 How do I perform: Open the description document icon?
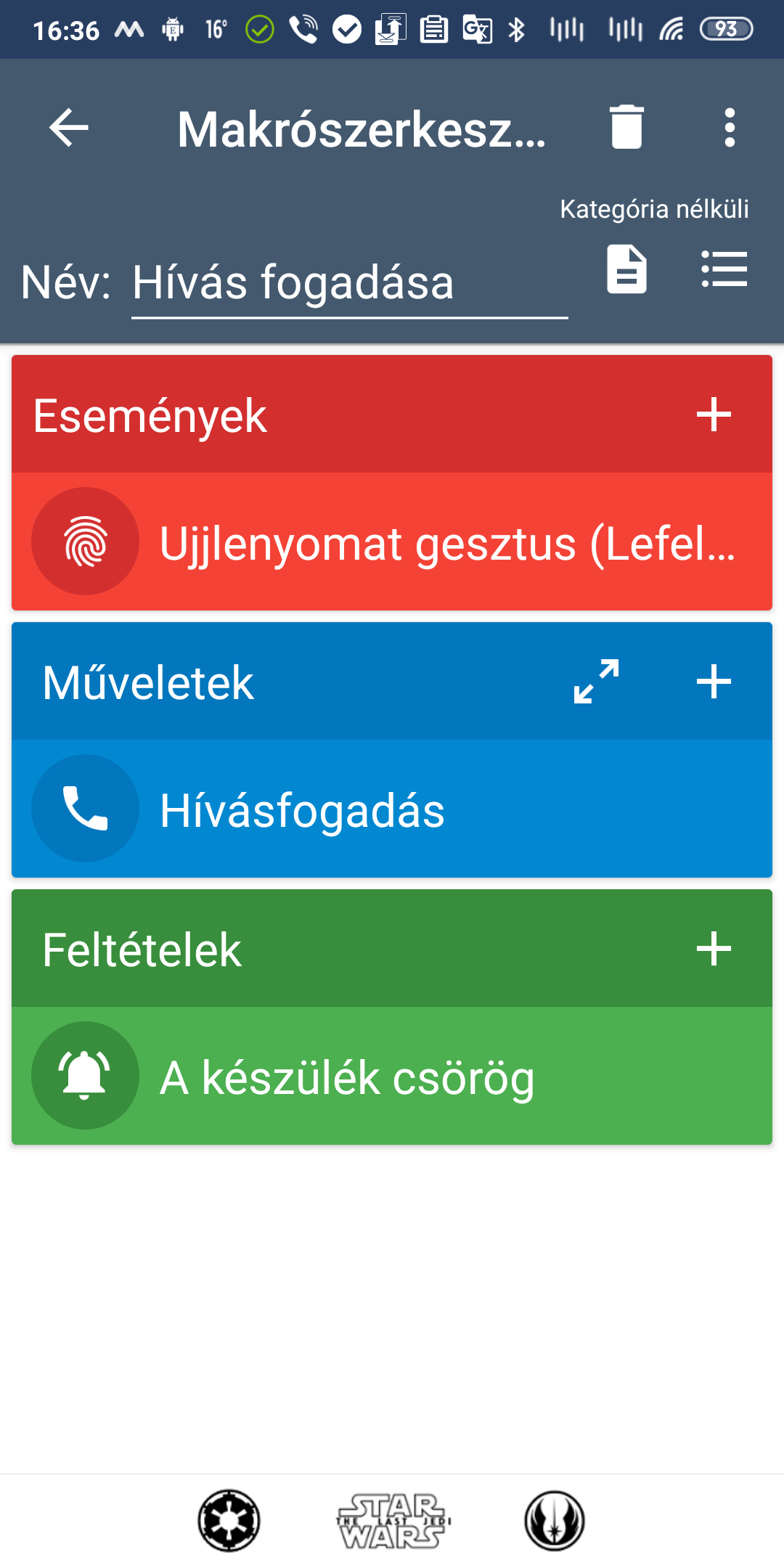[x=626, y=270]
